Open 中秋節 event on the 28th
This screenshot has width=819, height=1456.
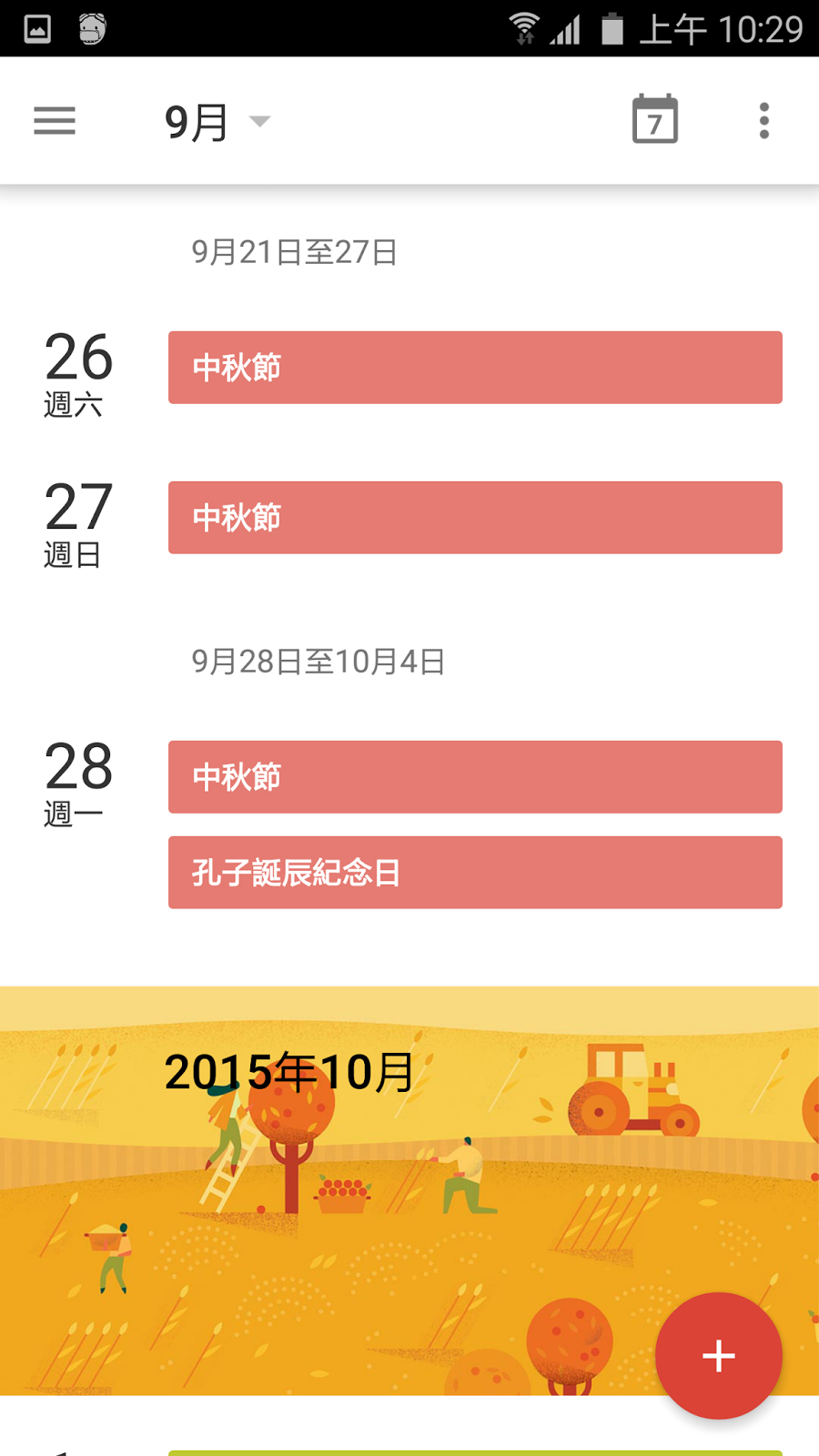[475, 777]
